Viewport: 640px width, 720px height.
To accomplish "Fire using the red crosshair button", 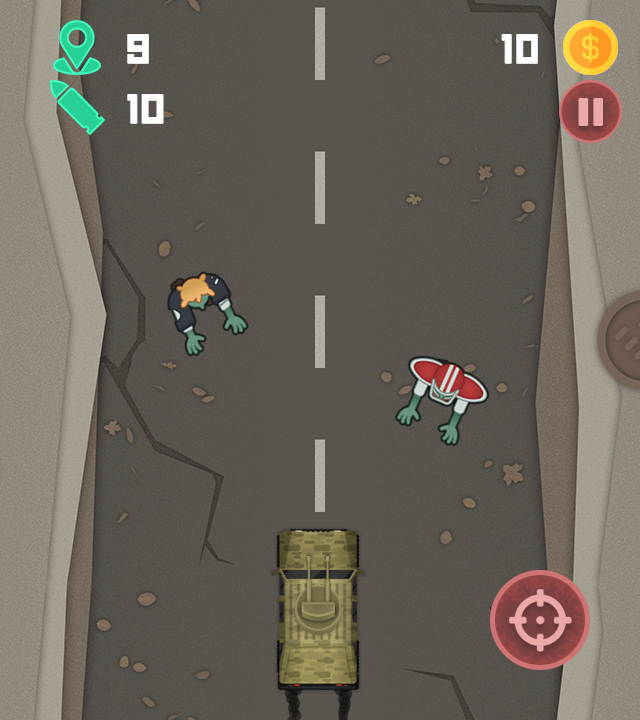I will click(x=540, y=619).
